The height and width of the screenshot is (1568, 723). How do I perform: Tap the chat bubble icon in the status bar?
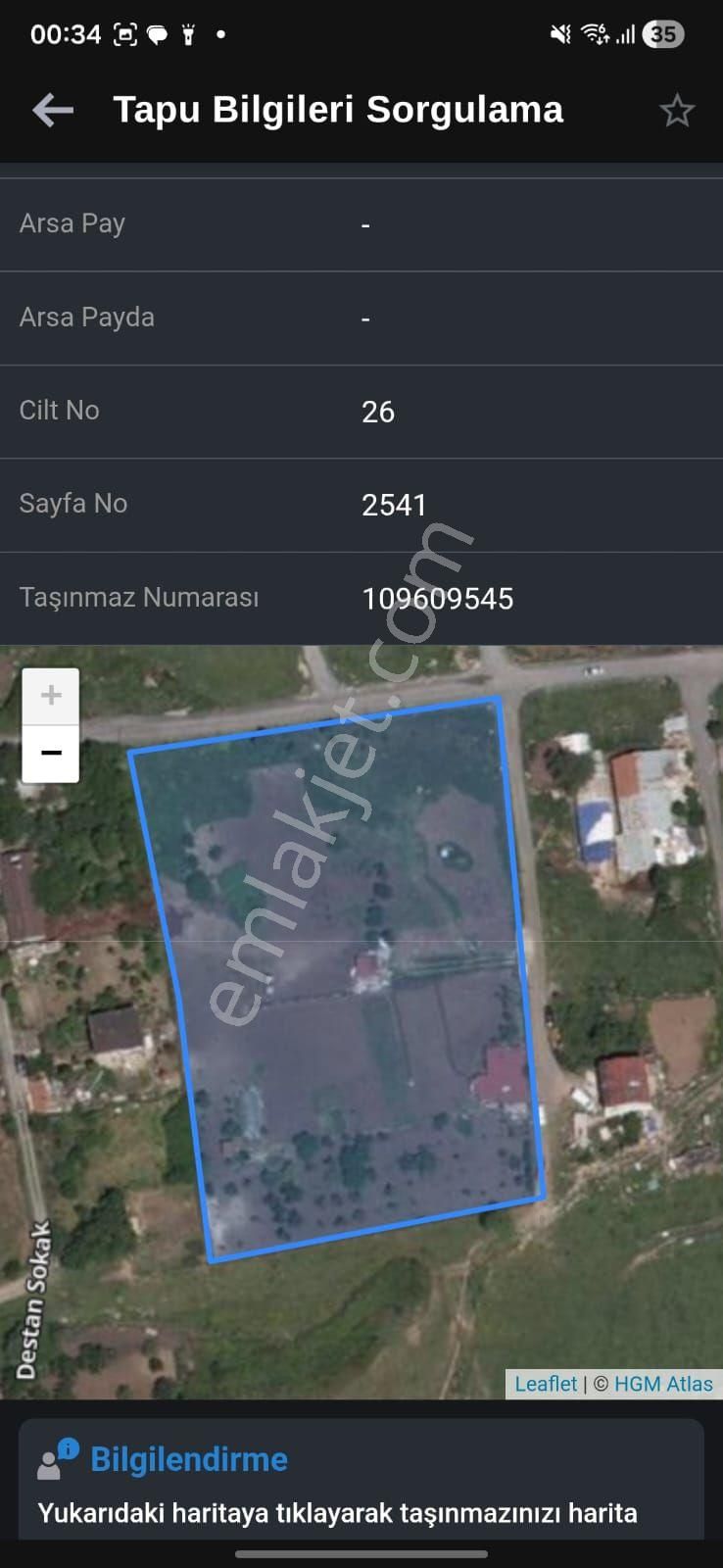coord(160,33)
